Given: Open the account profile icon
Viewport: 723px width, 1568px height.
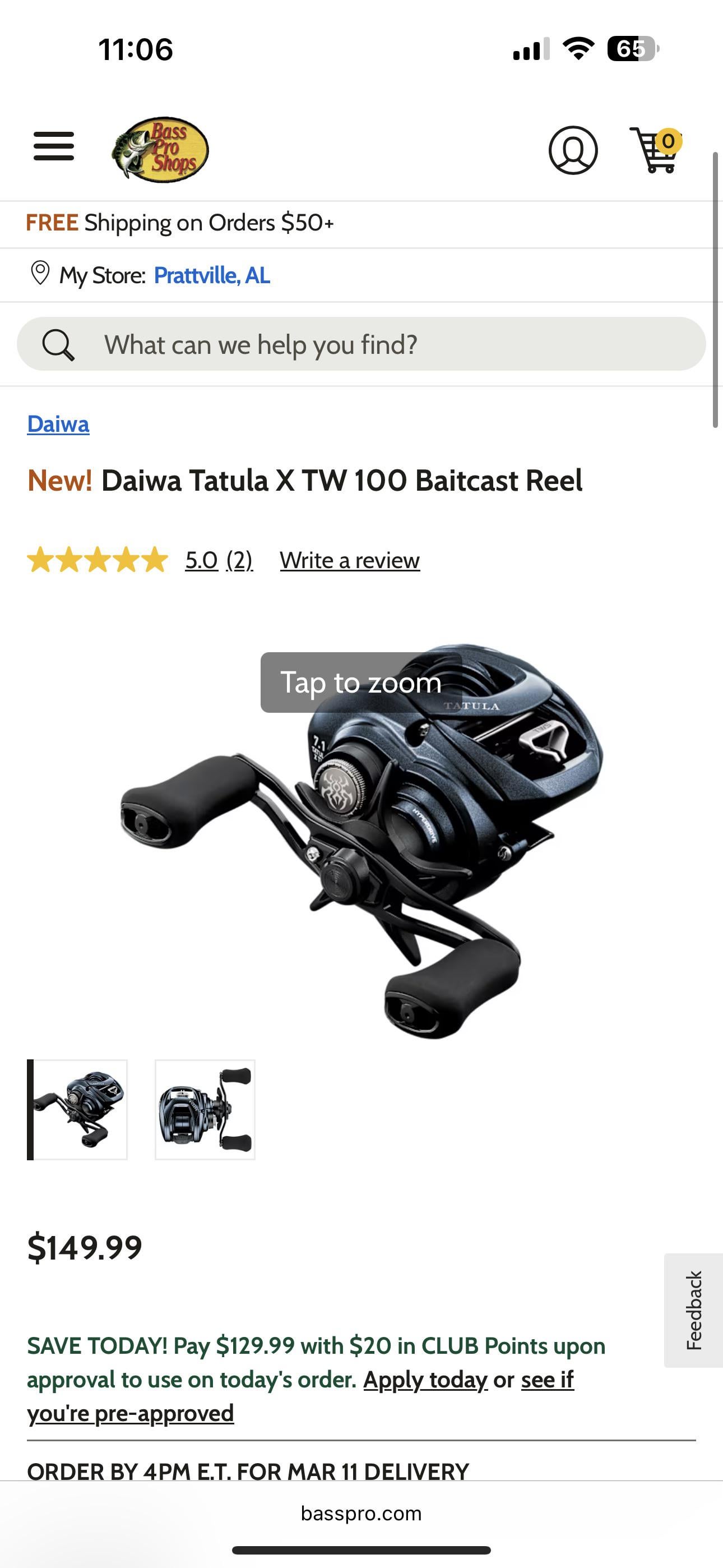Looking at the screenshot, I should point(573,150).
